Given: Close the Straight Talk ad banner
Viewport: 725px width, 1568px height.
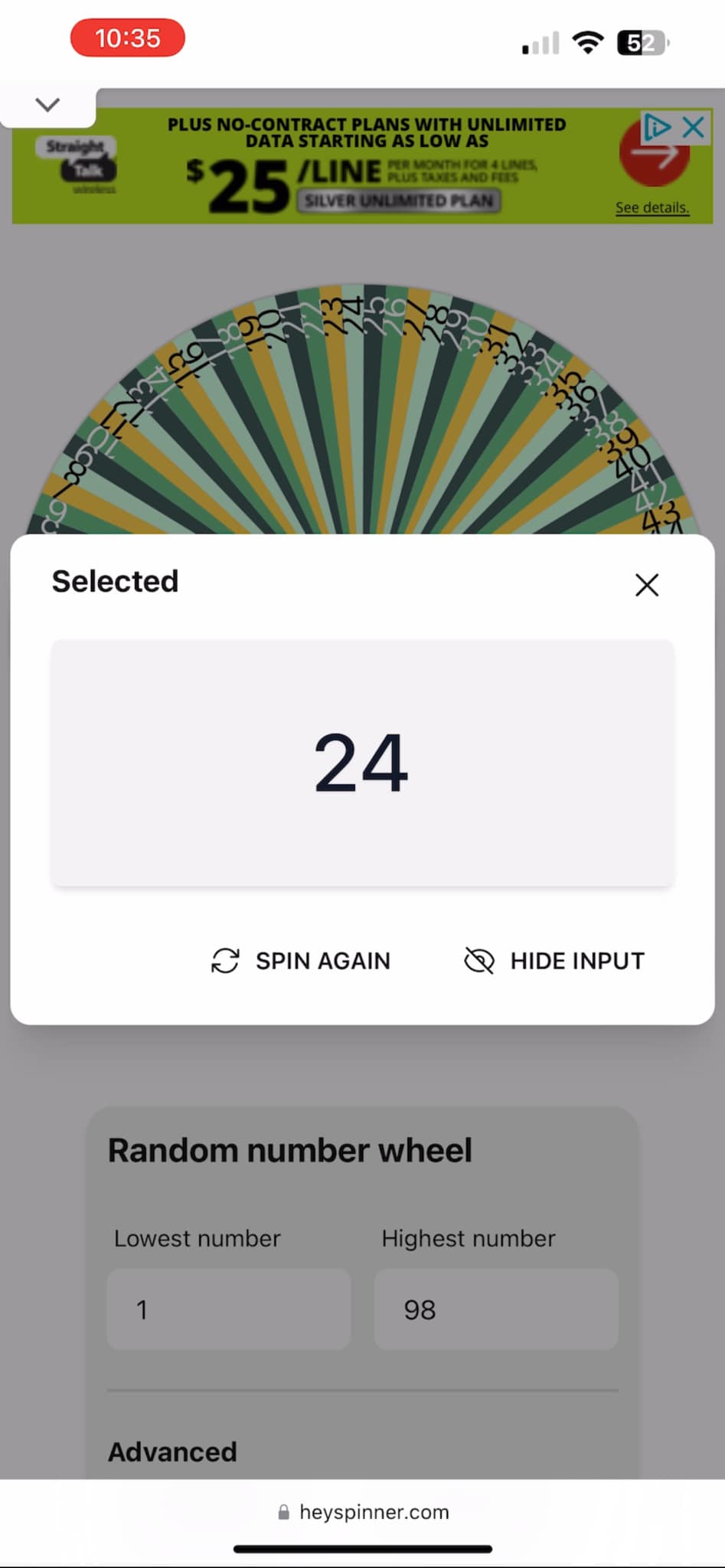Looking at the screenshot, I should click(x=694, y=127).
